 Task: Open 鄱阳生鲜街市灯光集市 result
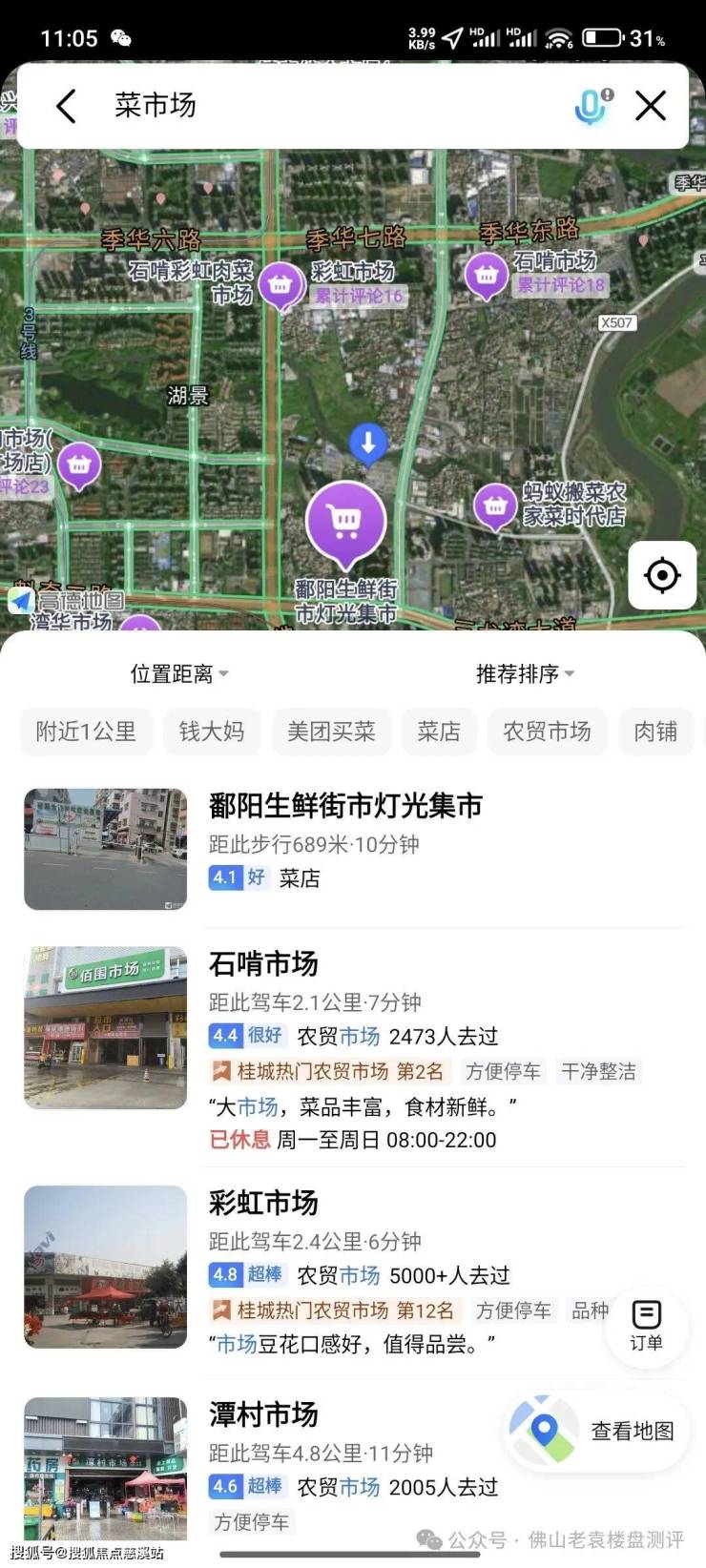coord(345,806)
